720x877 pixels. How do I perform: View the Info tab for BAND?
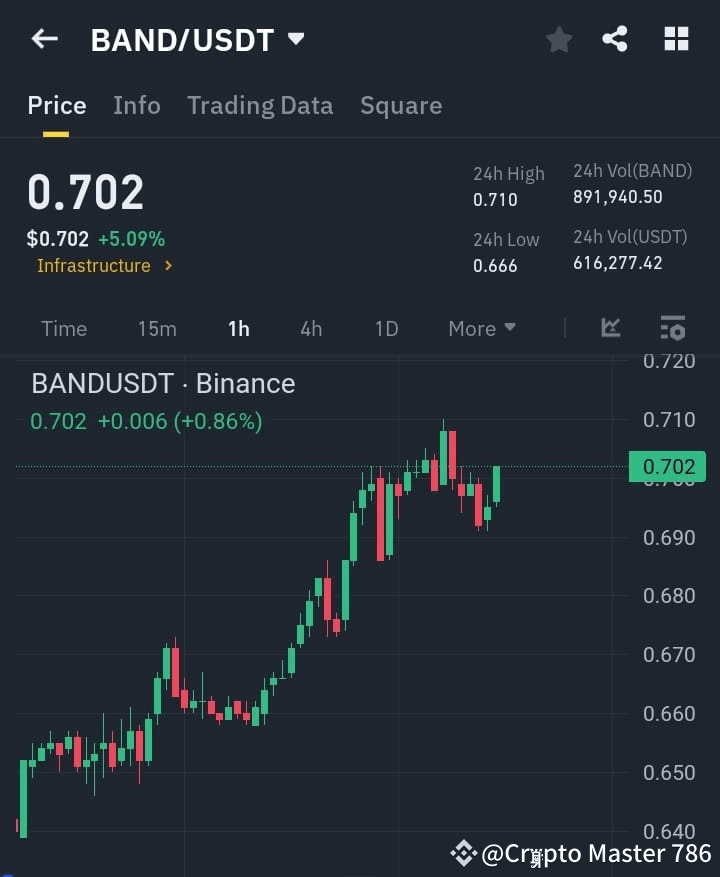[137, 105]
